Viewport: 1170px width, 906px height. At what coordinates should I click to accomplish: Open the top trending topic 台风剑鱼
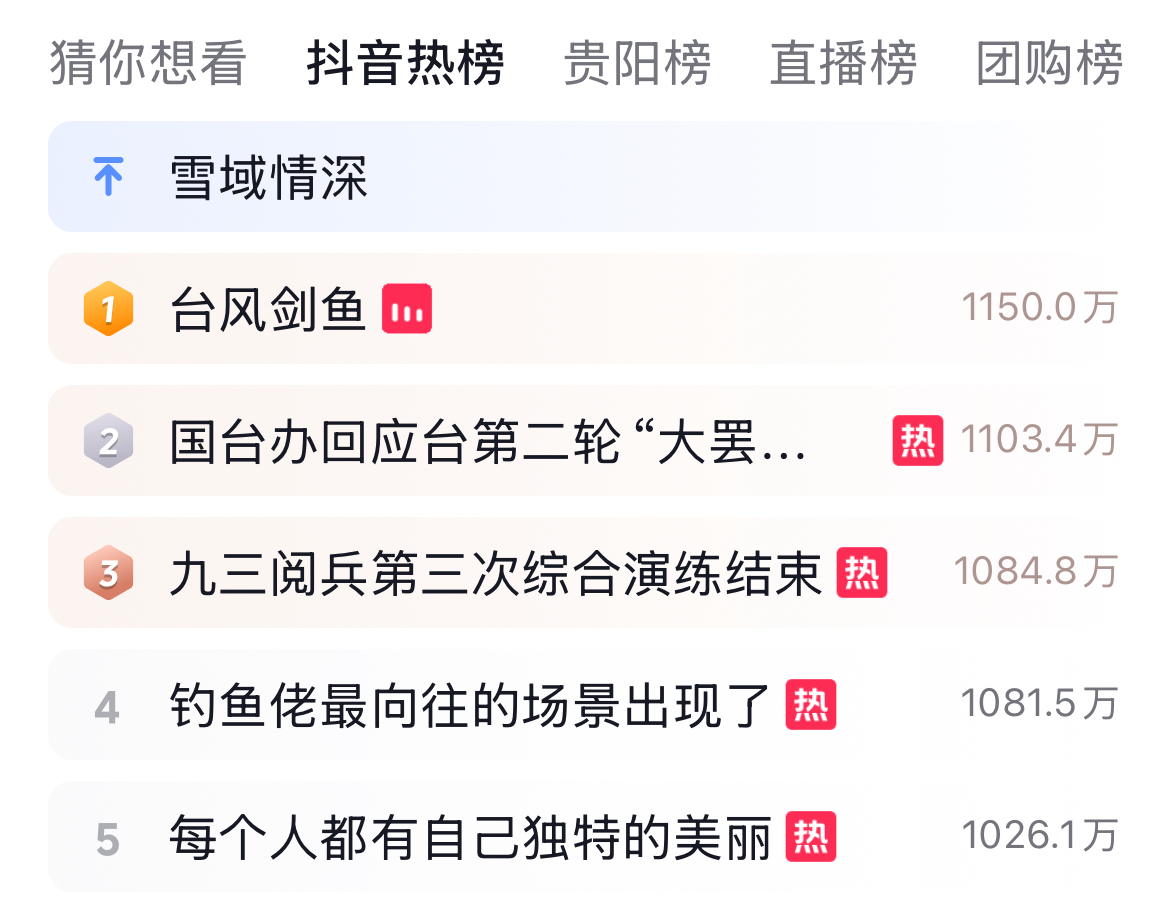[268, 309]
